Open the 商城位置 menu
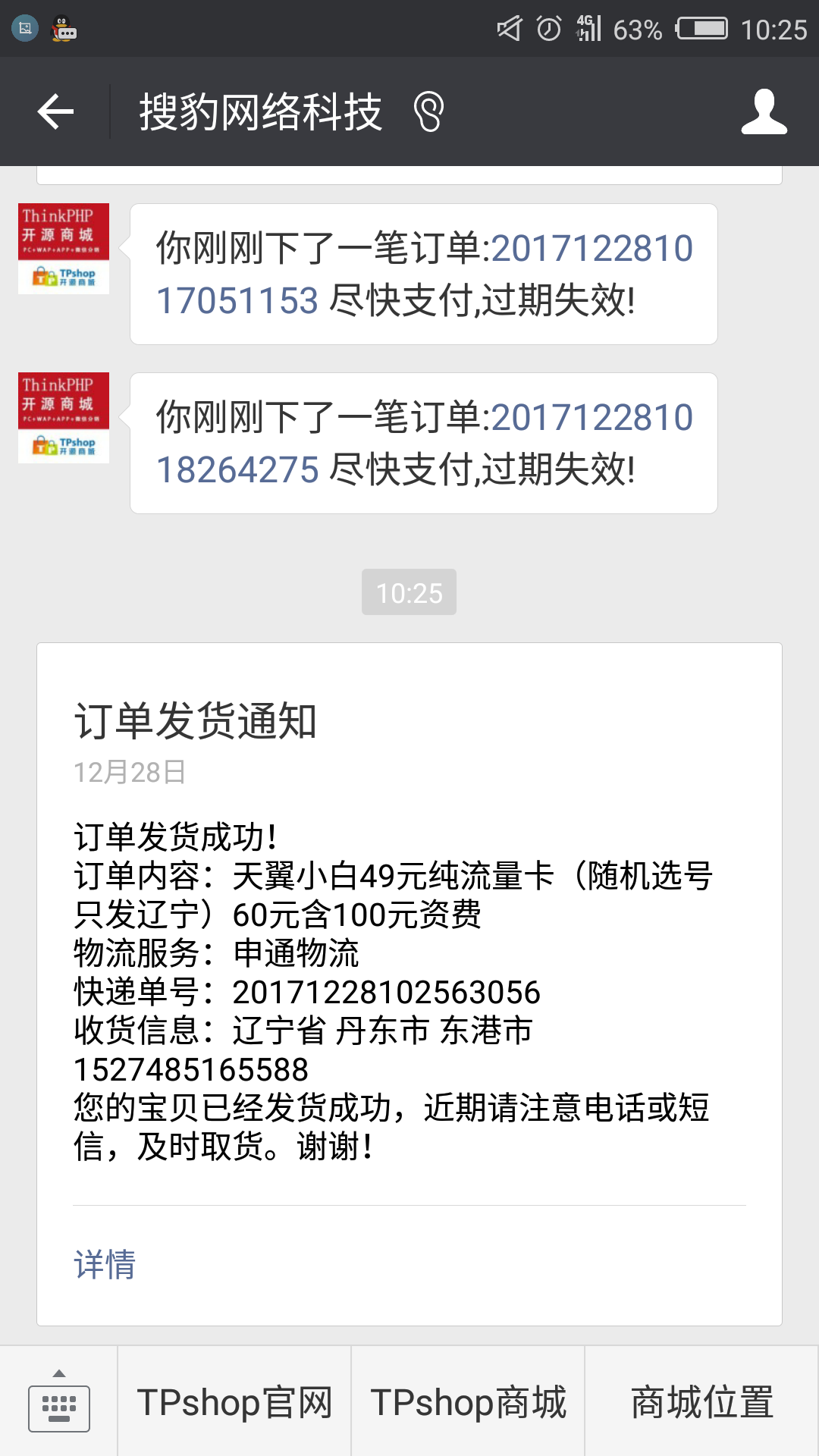Screen dimensions: 819x1456 pos(700,1403)
